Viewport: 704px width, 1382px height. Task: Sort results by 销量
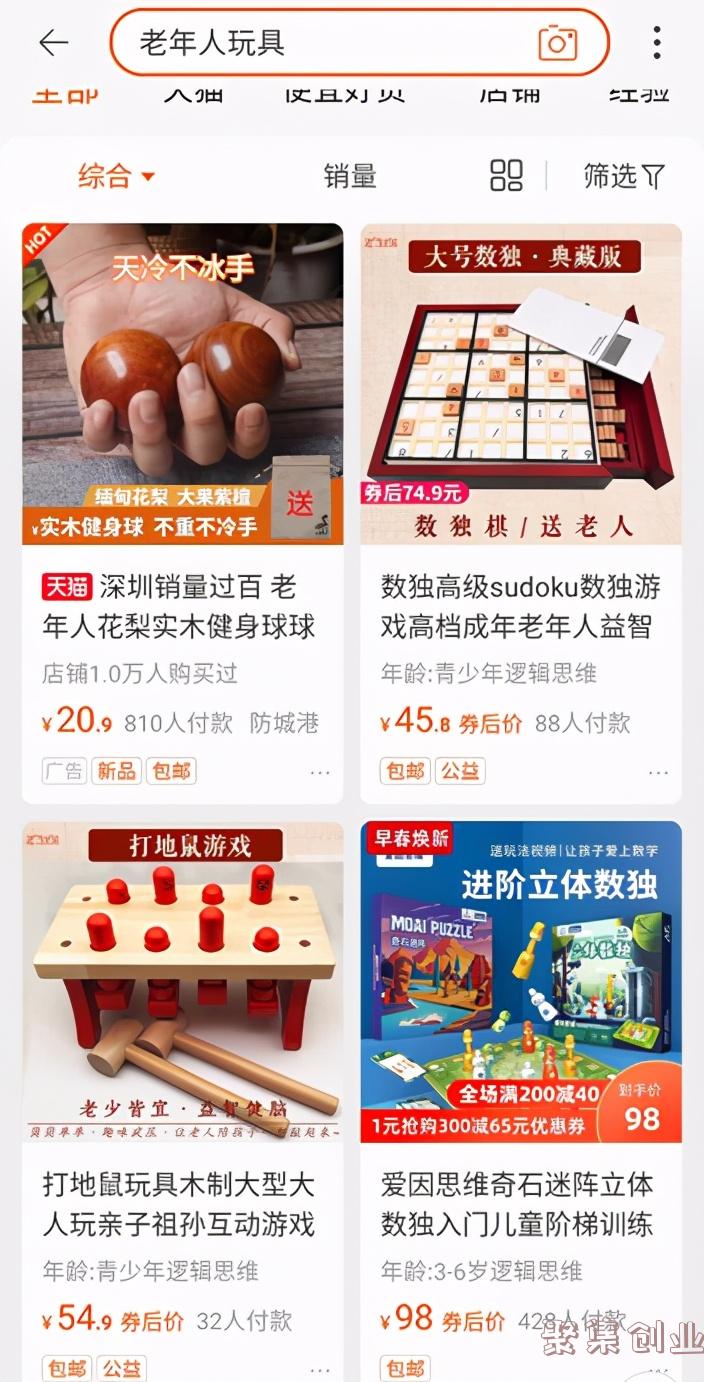350,176
